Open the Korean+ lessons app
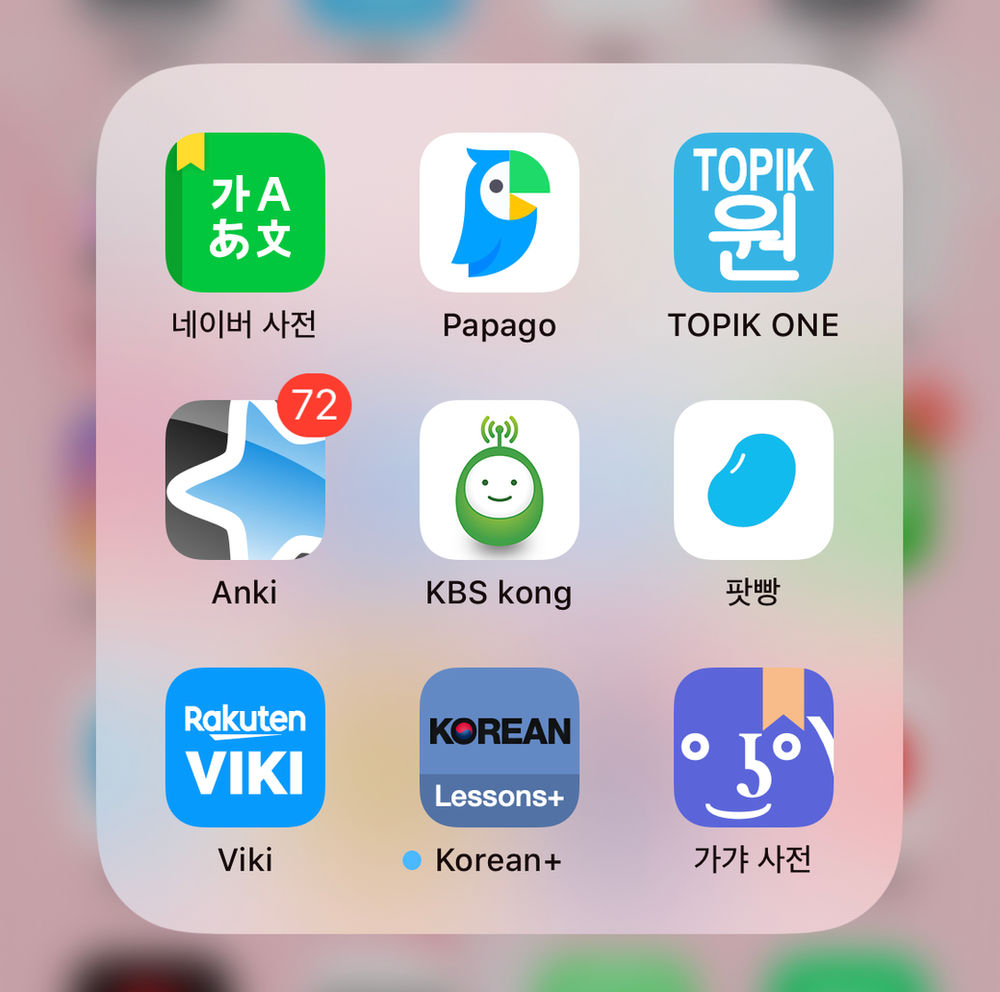 [x=499, y=747]
